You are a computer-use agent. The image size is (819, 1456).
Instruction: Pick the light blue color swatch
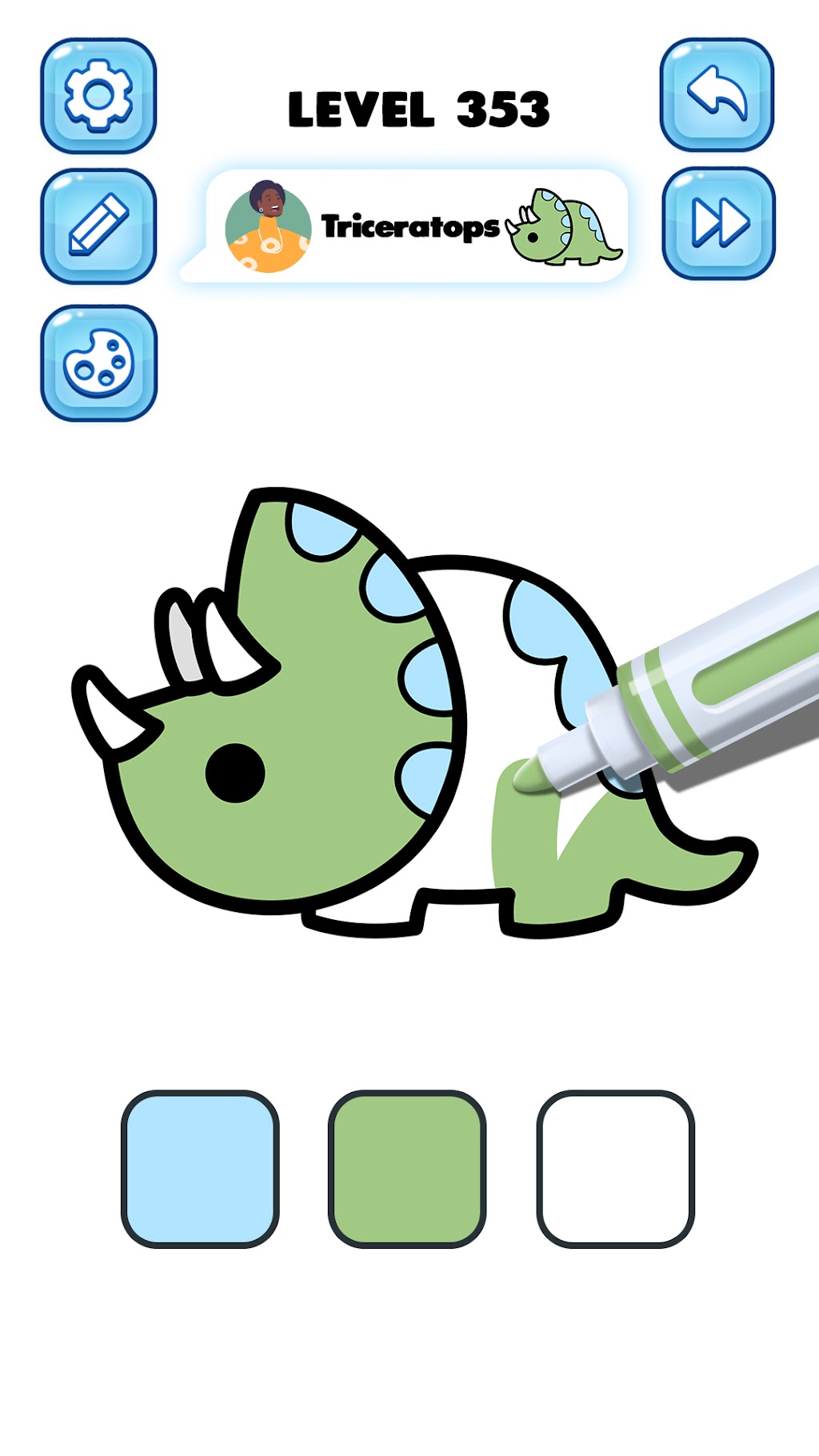point(200,1169)
